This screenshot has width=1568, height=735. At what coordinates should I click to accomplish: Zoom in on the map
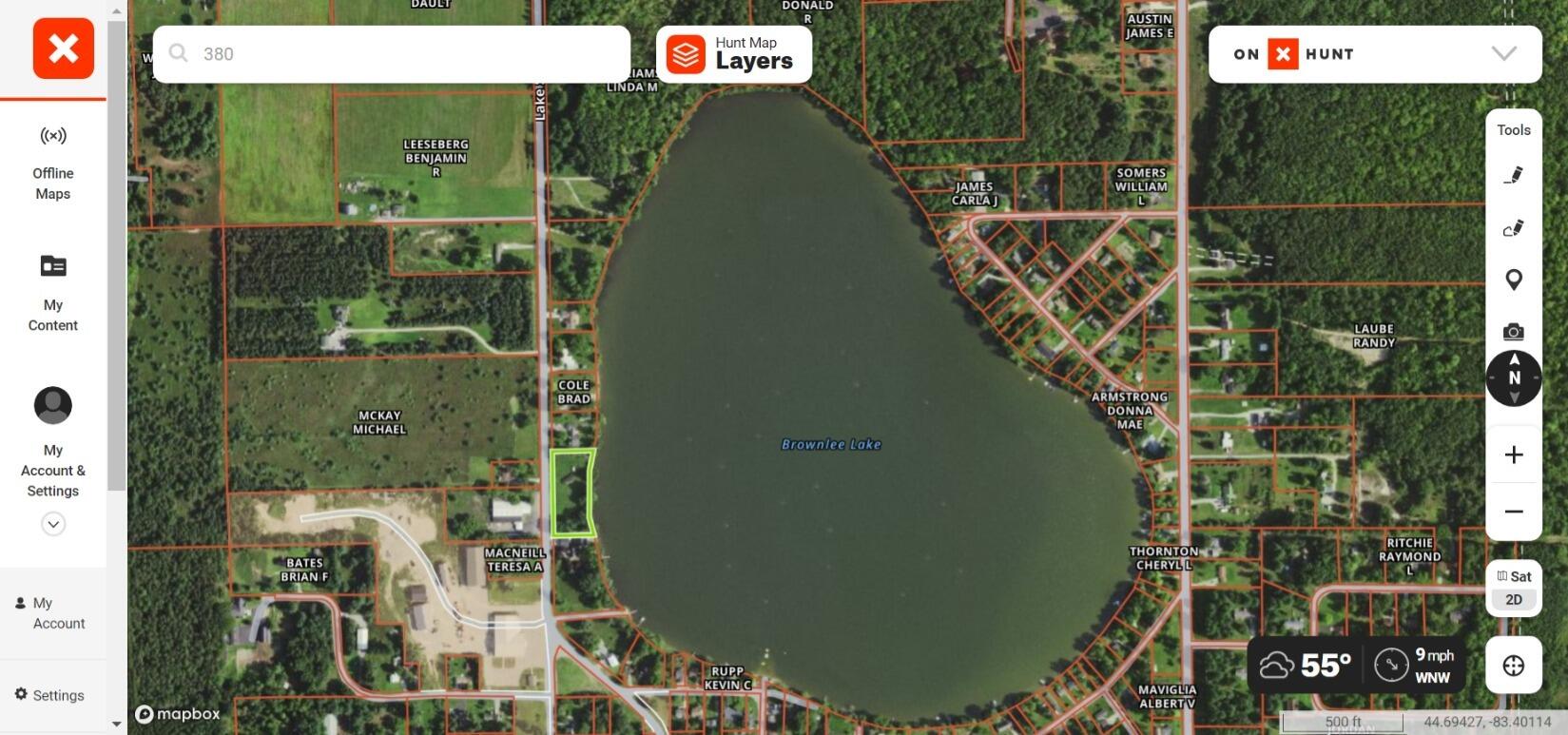tap(1514, 455)
